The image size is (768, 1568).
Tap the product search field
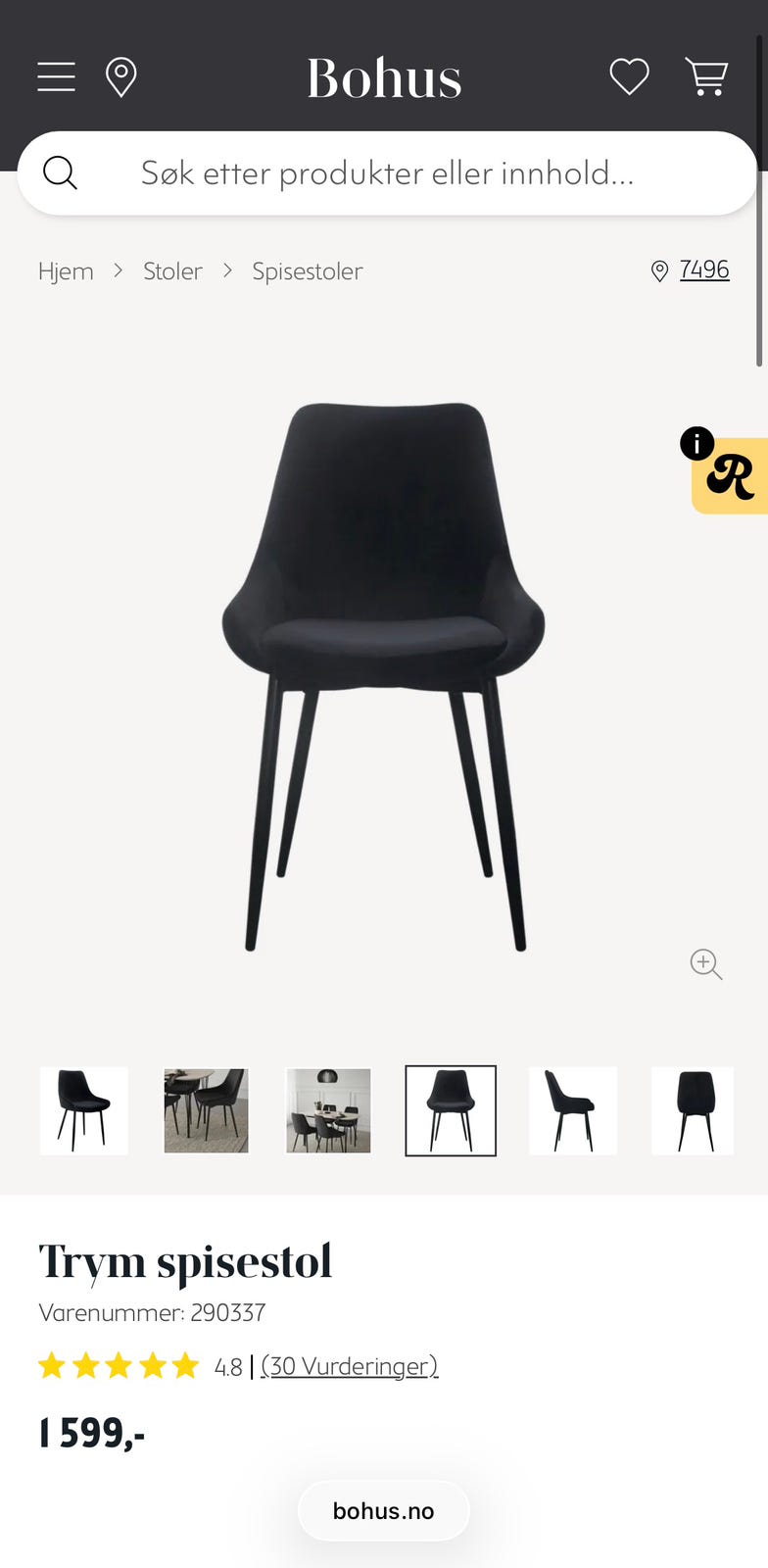click(387, 173)
